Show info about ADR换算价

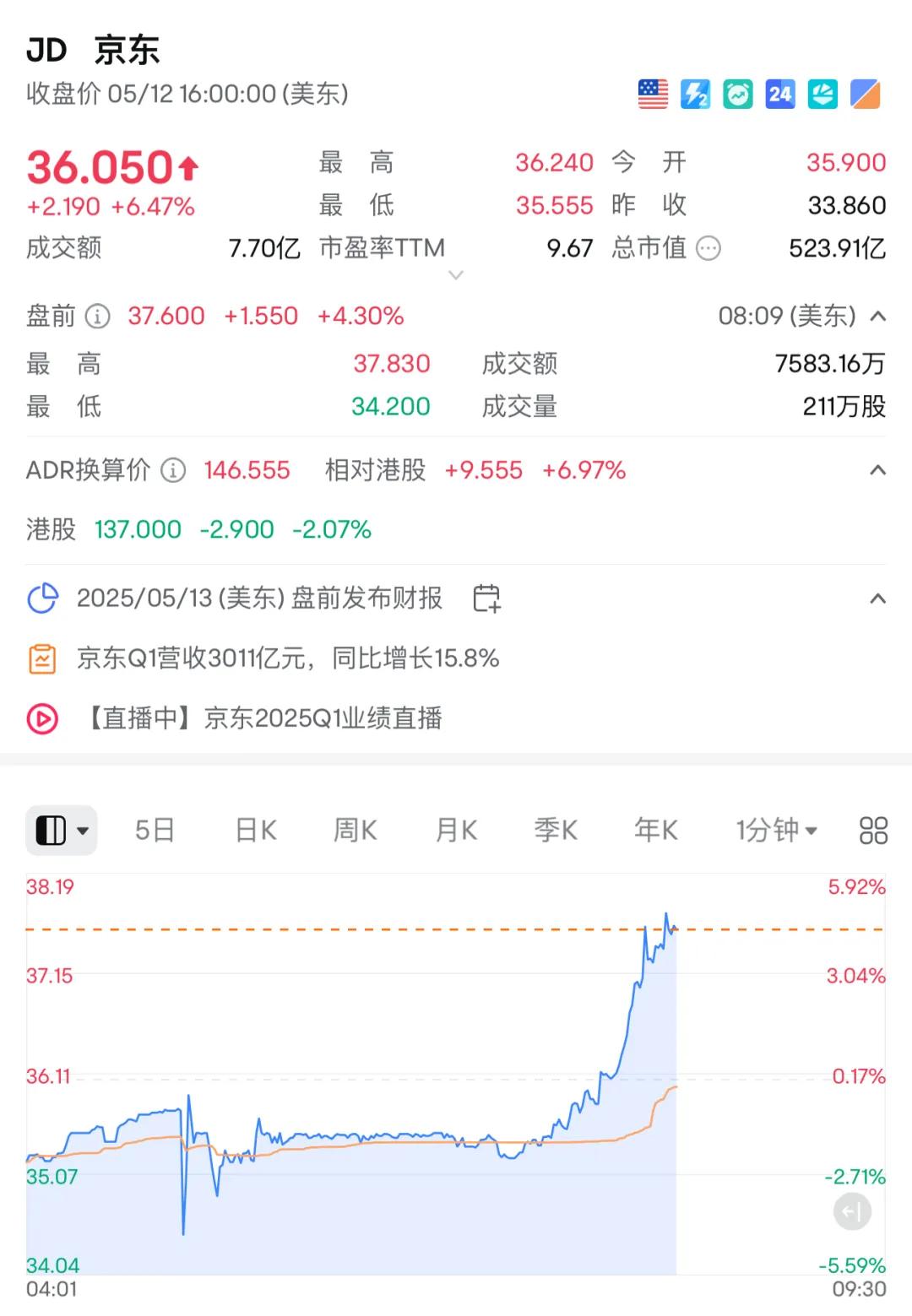pos(173,470)
